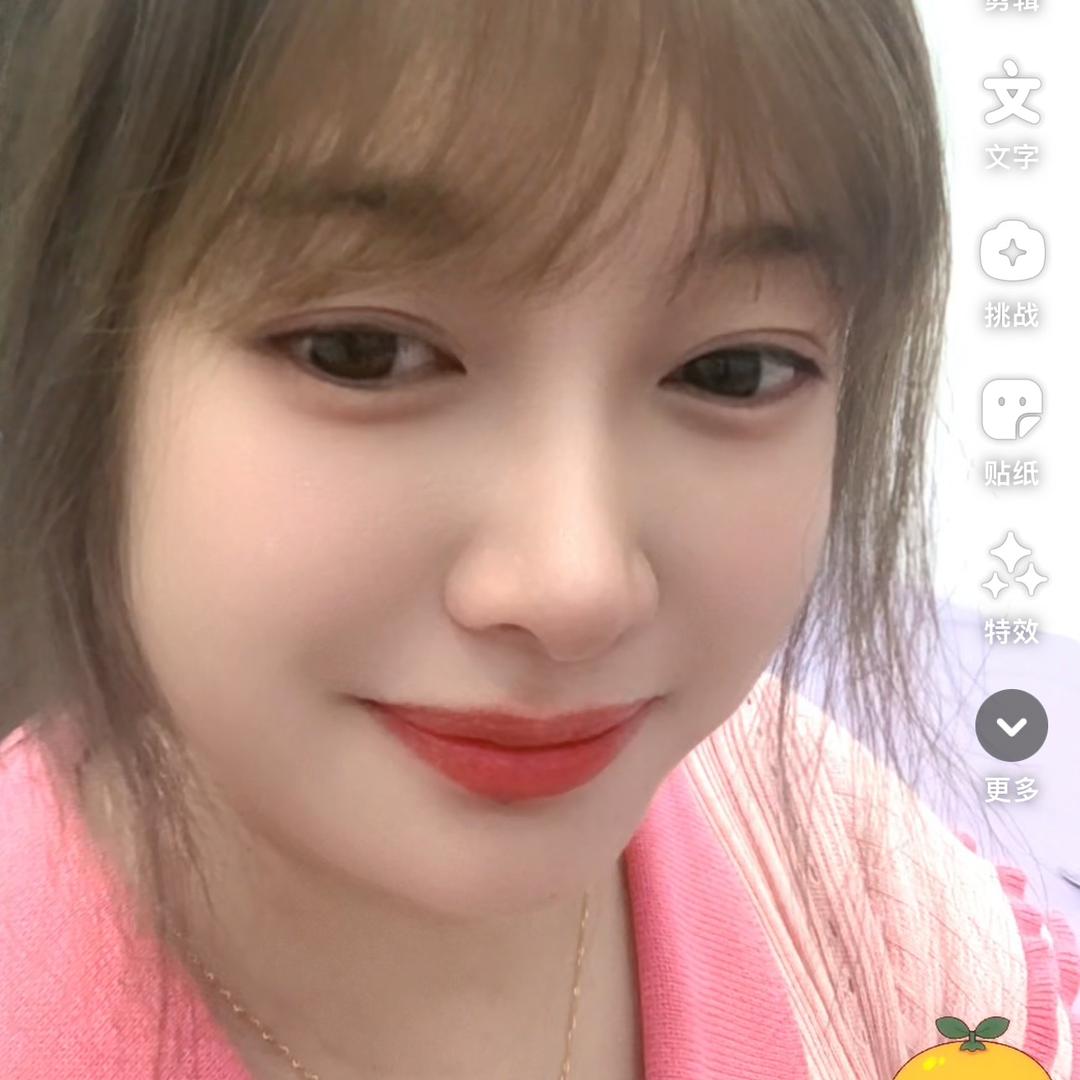Open the 剪辑 (clip edit) tool
The width and height of the screenshot is (1080, 1080).
click(x=1011, y=4)
